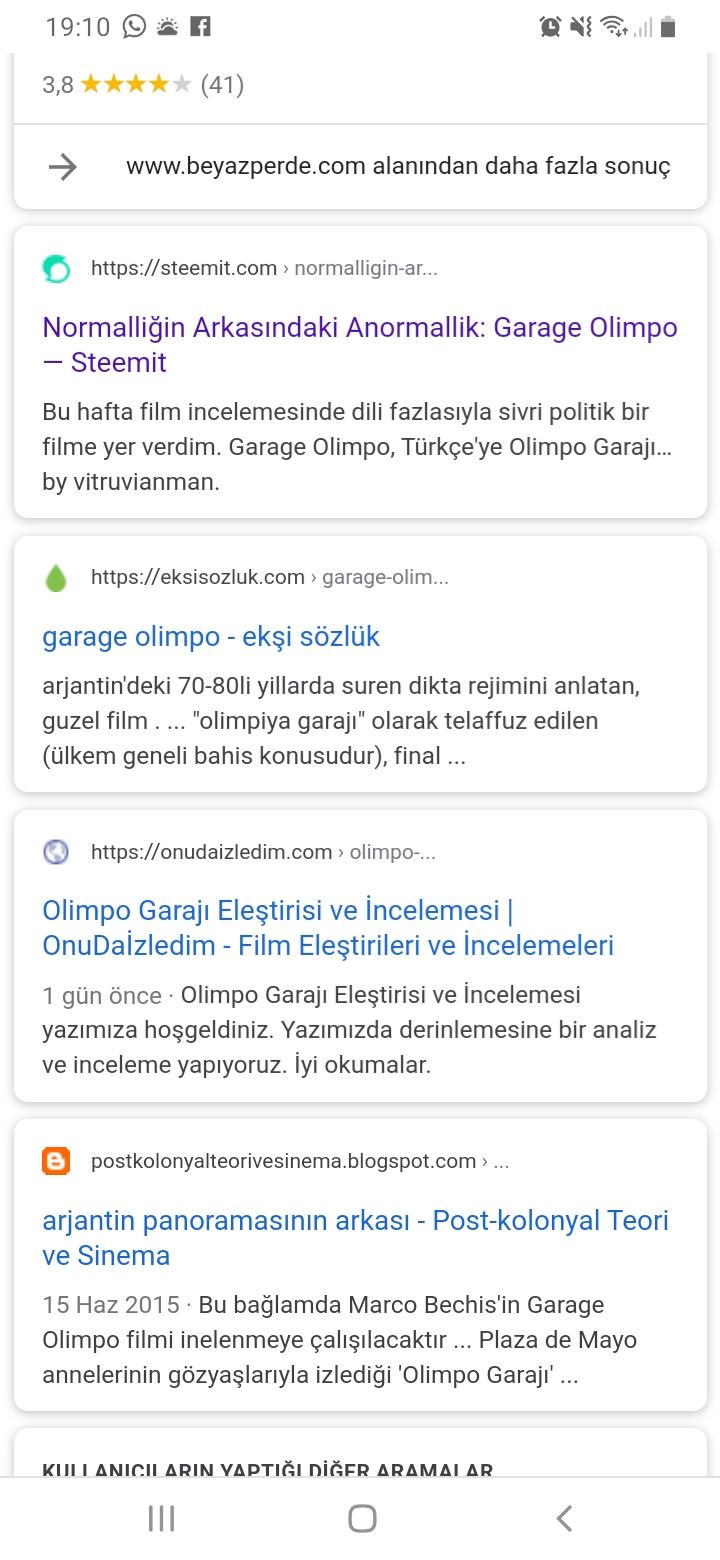This screenshot has height=1560, width=720.
Task: Open arjantin panoramasının arkası blog result
Action: (355, 1238)
